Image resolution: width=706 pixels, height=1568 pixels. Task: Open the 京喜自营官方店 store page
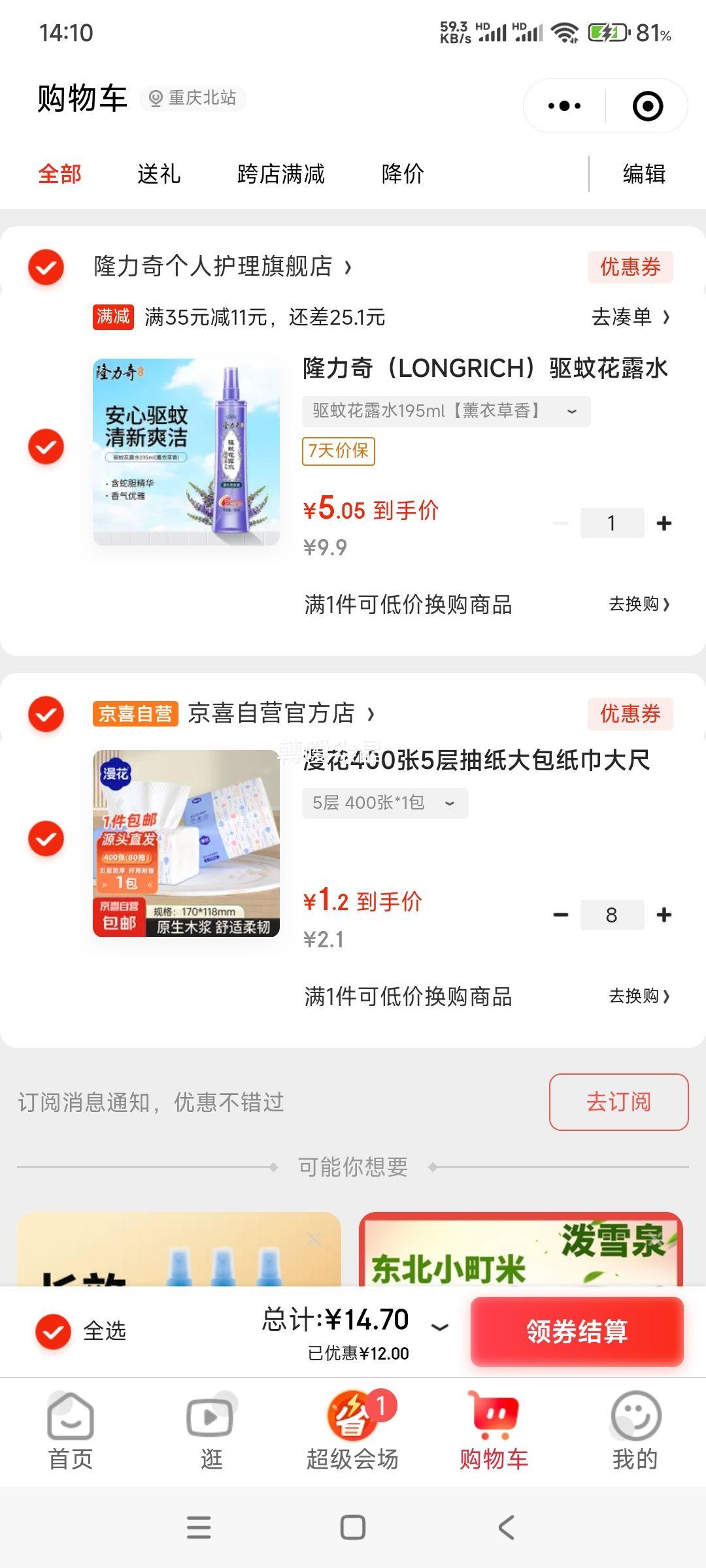pos(280,713)
